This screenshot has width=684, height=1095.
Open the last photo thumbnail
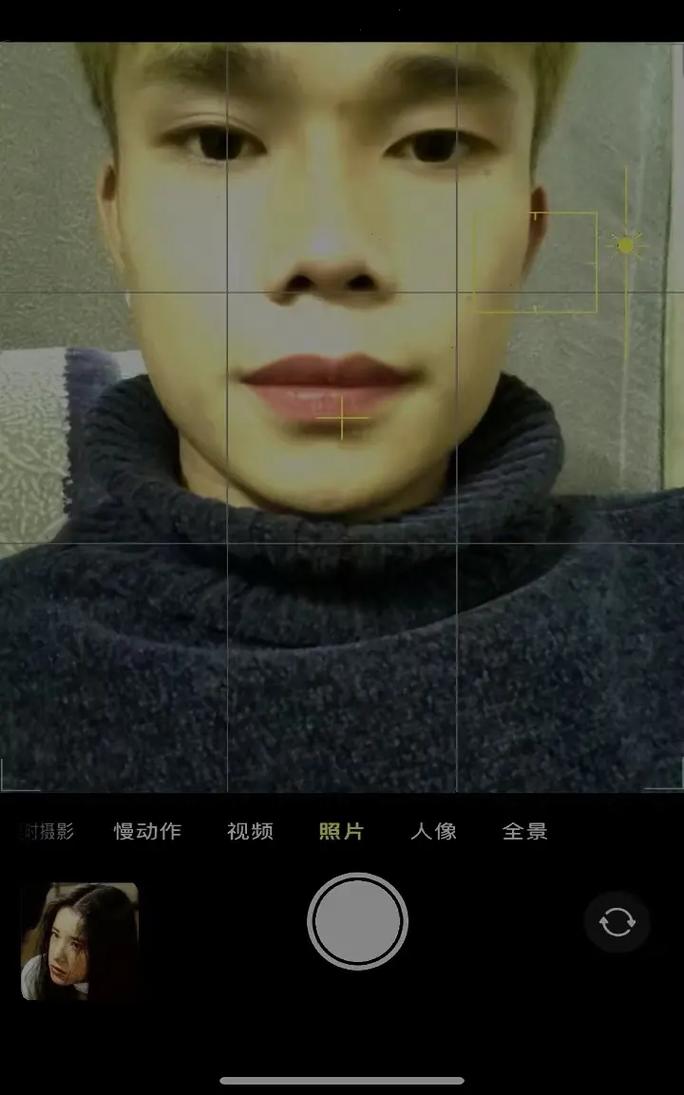click(80, 941)
